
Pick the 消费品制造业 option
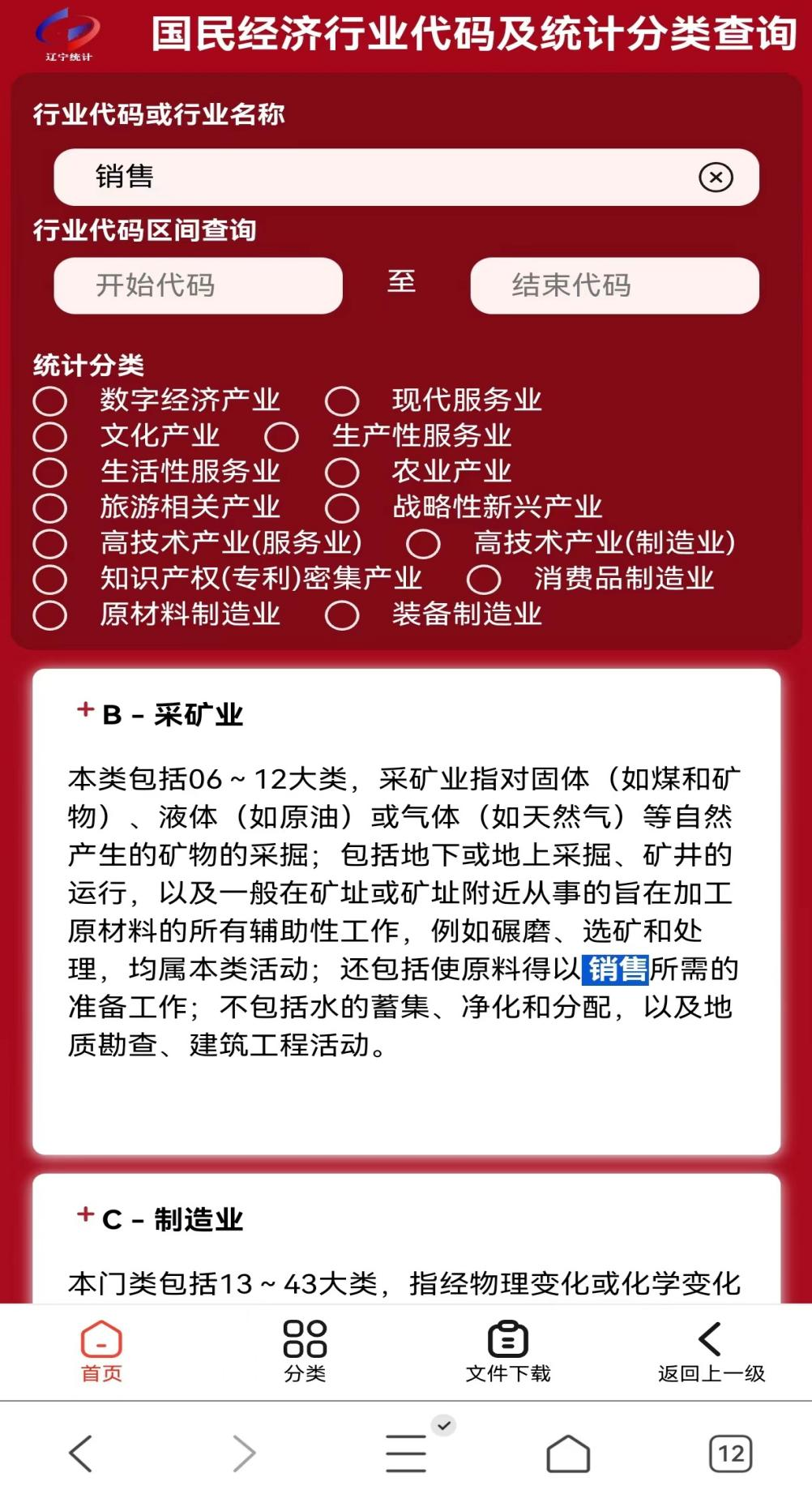click(x=484, y=579)
